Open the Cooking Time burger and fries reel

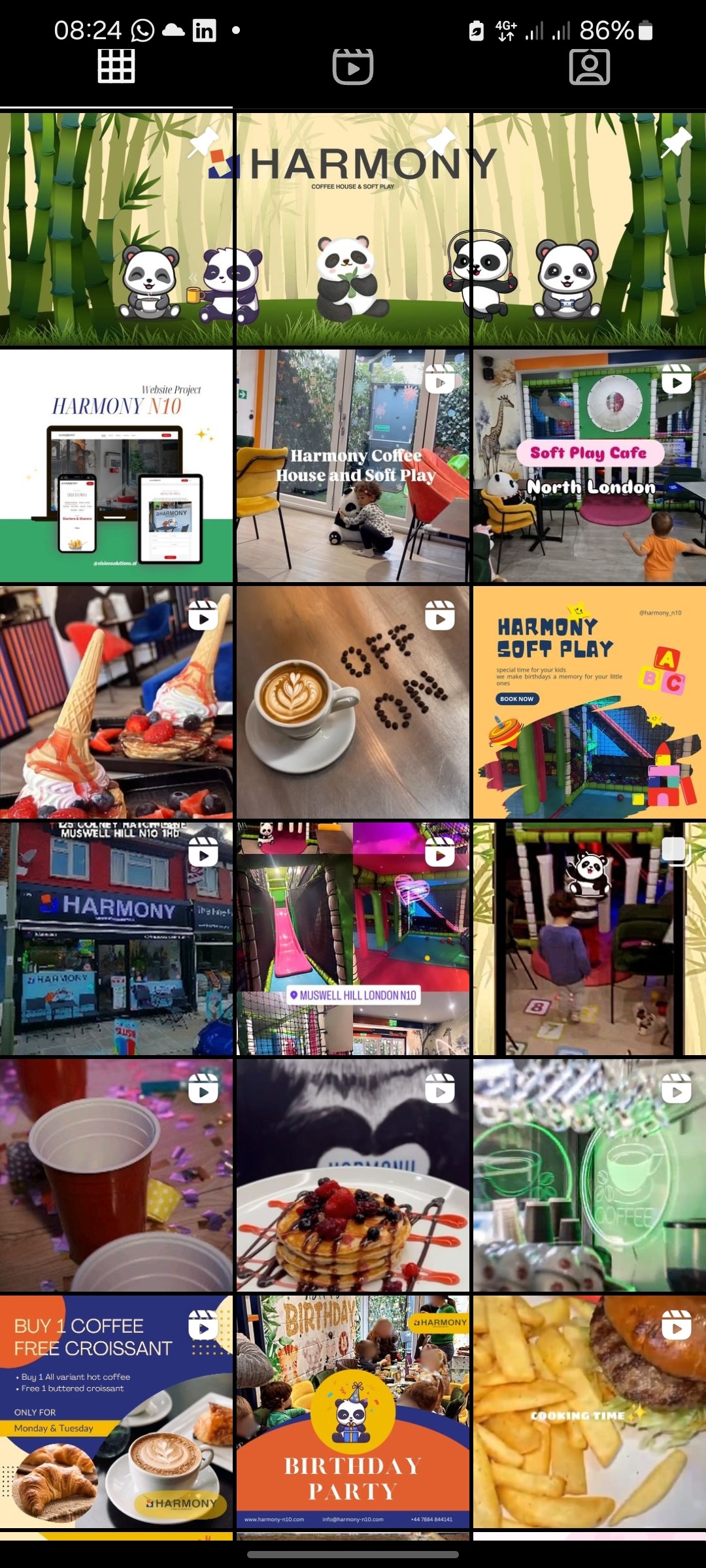click(x=590, y=1412)
